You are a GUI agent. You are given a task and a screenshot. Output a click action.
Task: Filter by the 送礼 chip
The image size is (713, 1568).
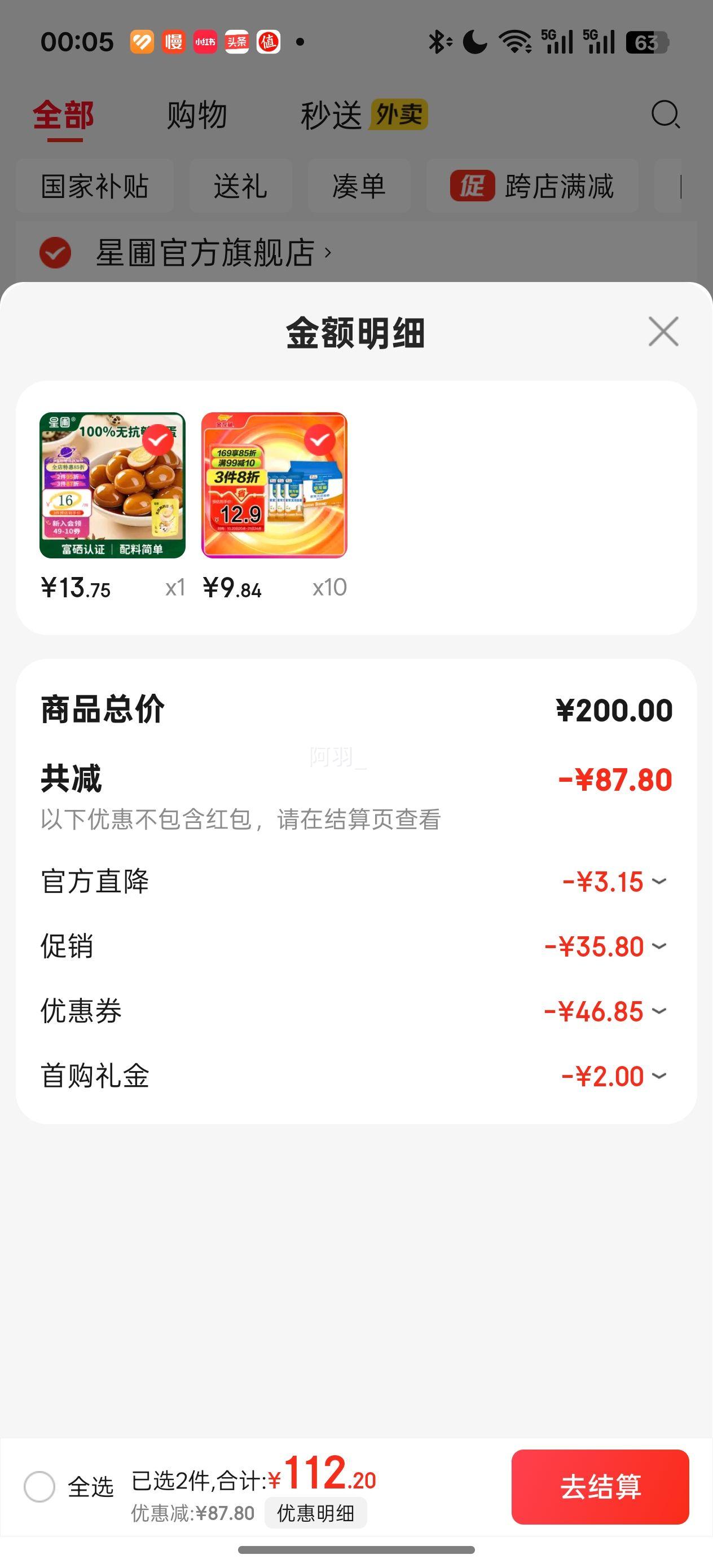(x=240, y=186)
